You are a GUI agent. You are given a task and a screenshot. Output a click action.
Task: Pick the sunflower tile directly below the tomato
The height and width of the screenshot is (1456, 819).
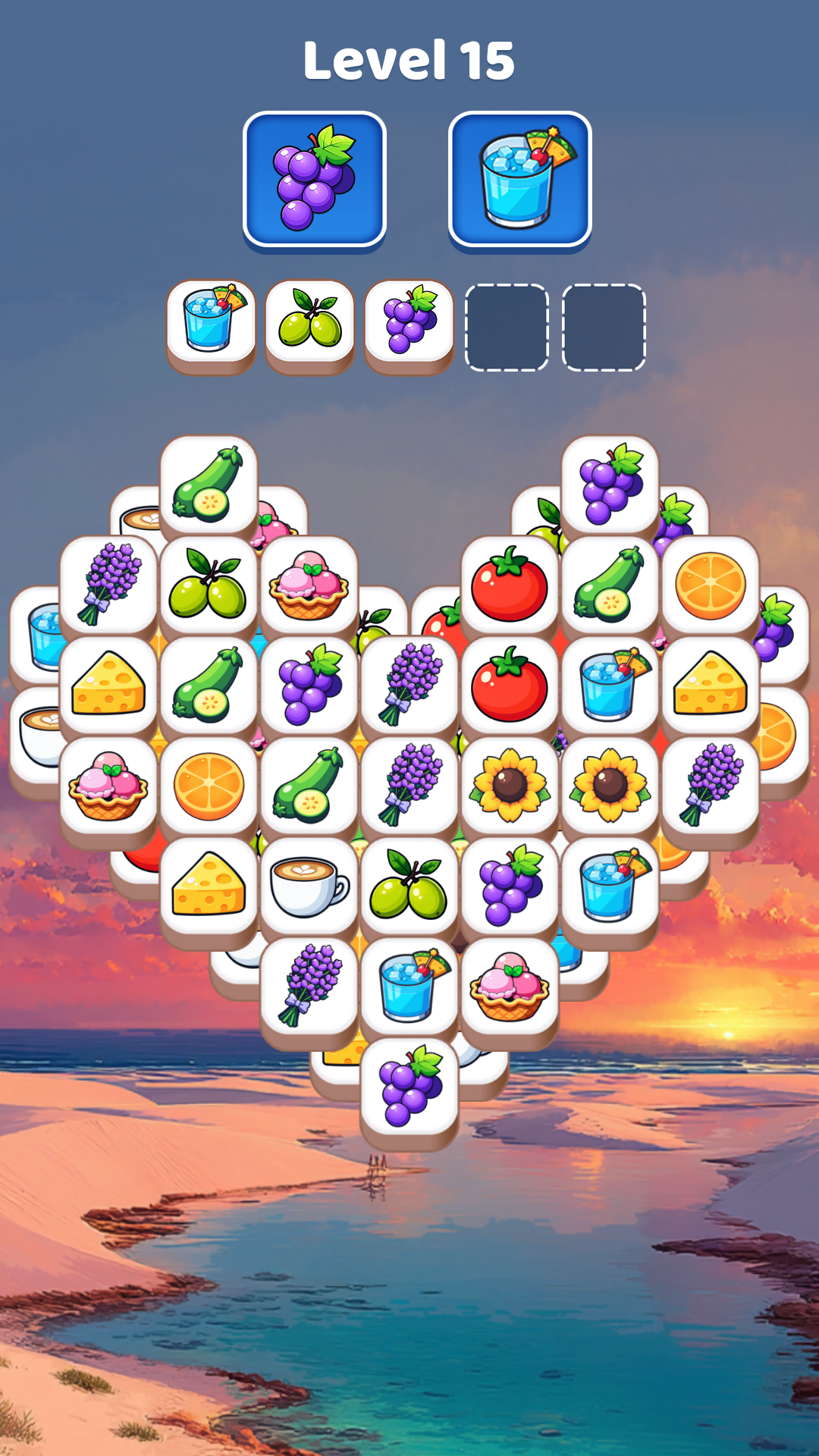(510, 786)
